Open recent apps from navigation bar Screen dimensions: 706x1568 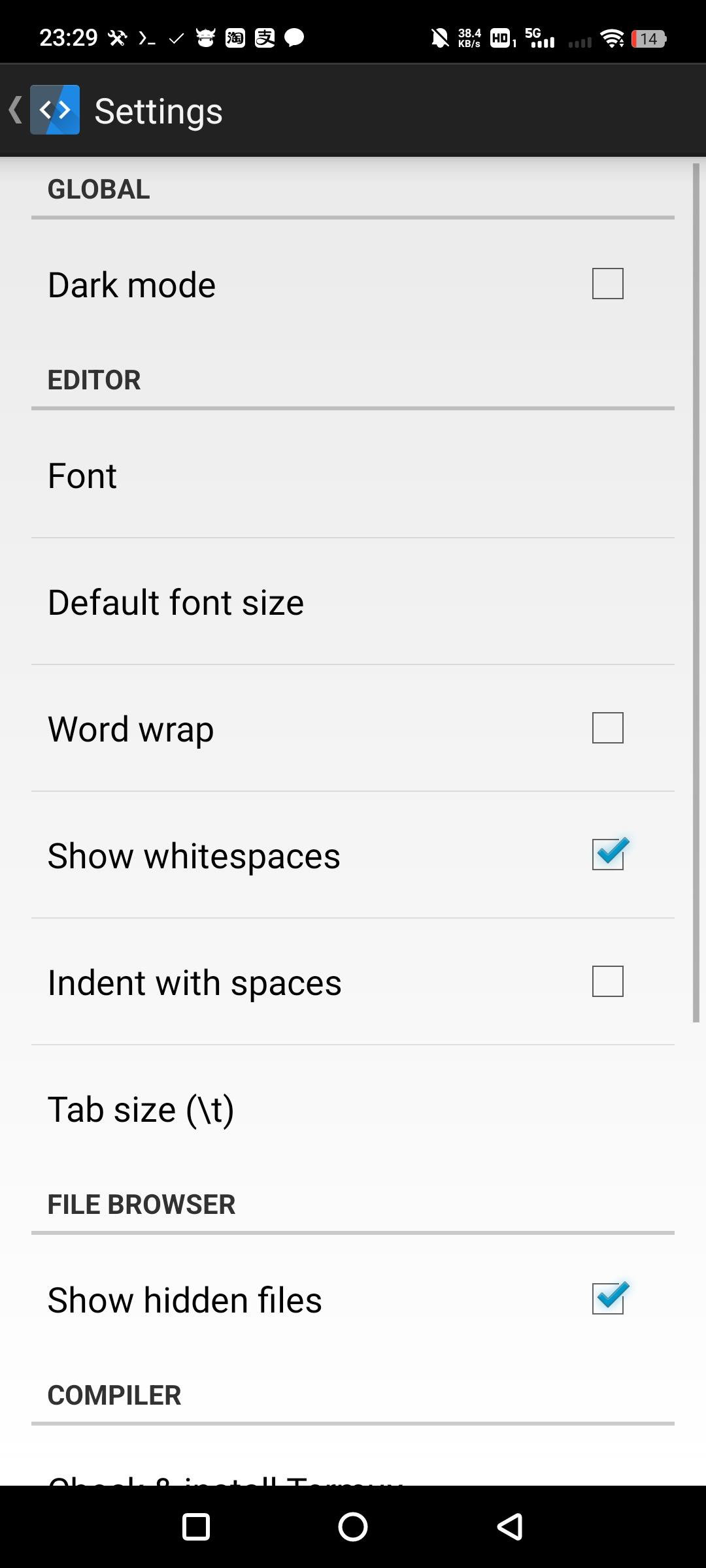pyautogui.click(x=195, y=1527)
